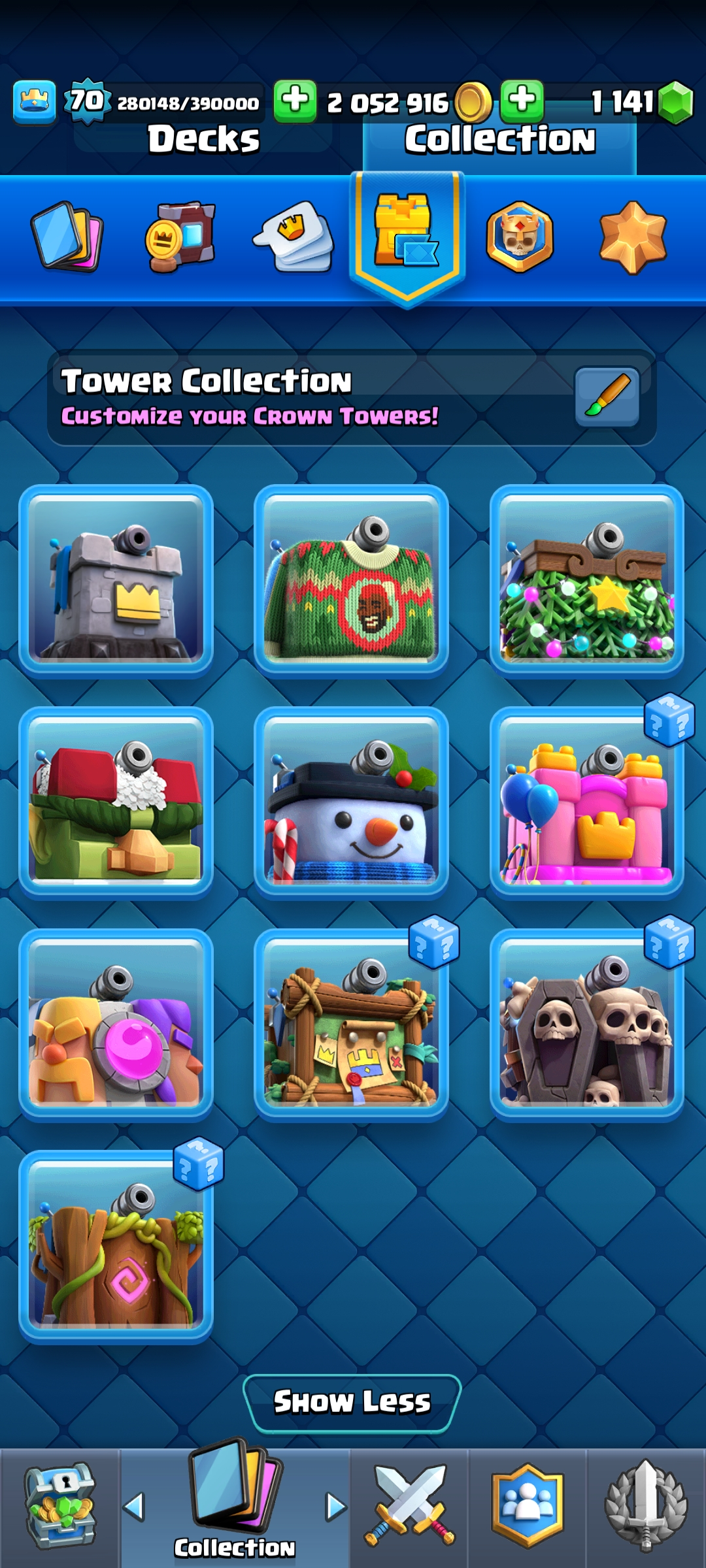Open the orange star sub-tab
Image resolution: width=706 pixels, height=1568 pixels.
click(x=633, y=237)
